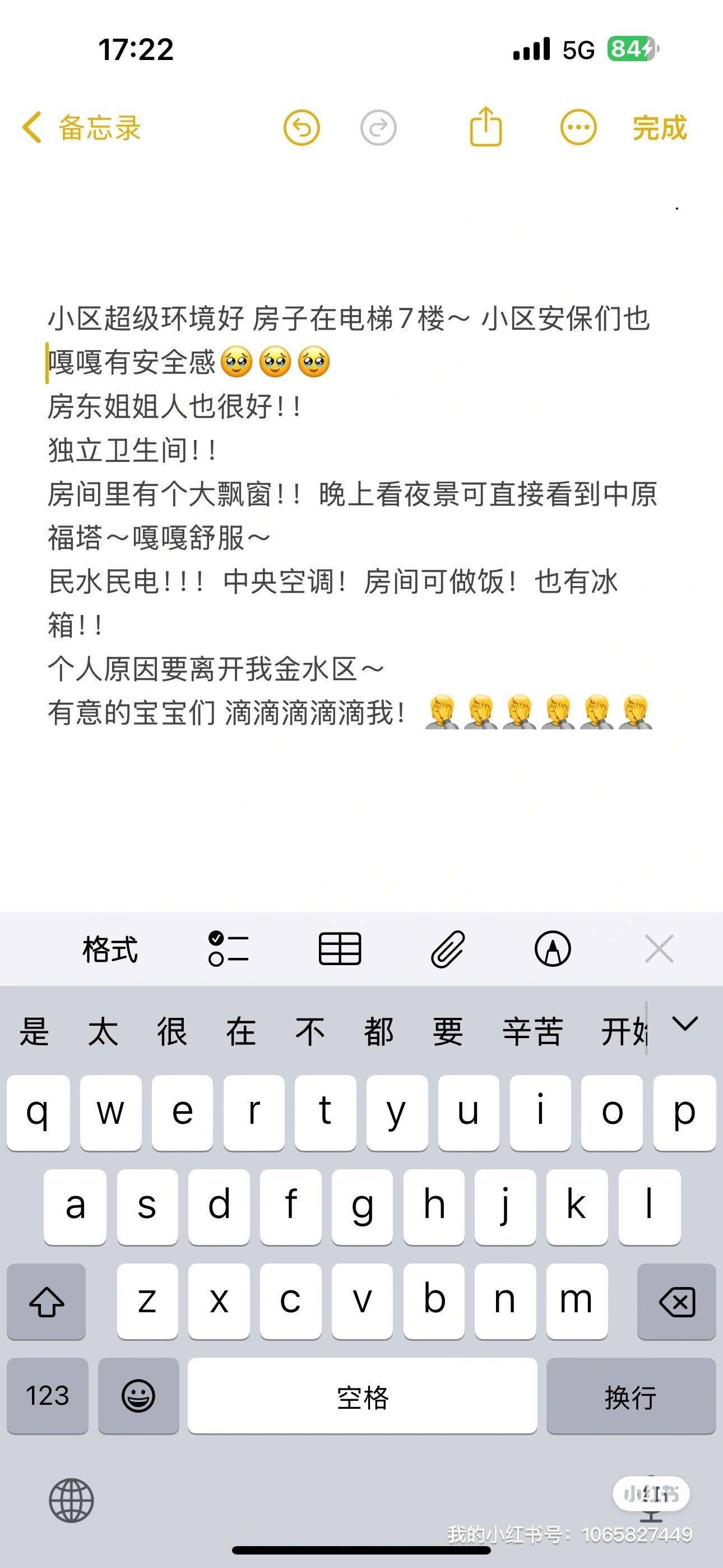
Task: Select the suggested character 很
Action: (172, 1031)
